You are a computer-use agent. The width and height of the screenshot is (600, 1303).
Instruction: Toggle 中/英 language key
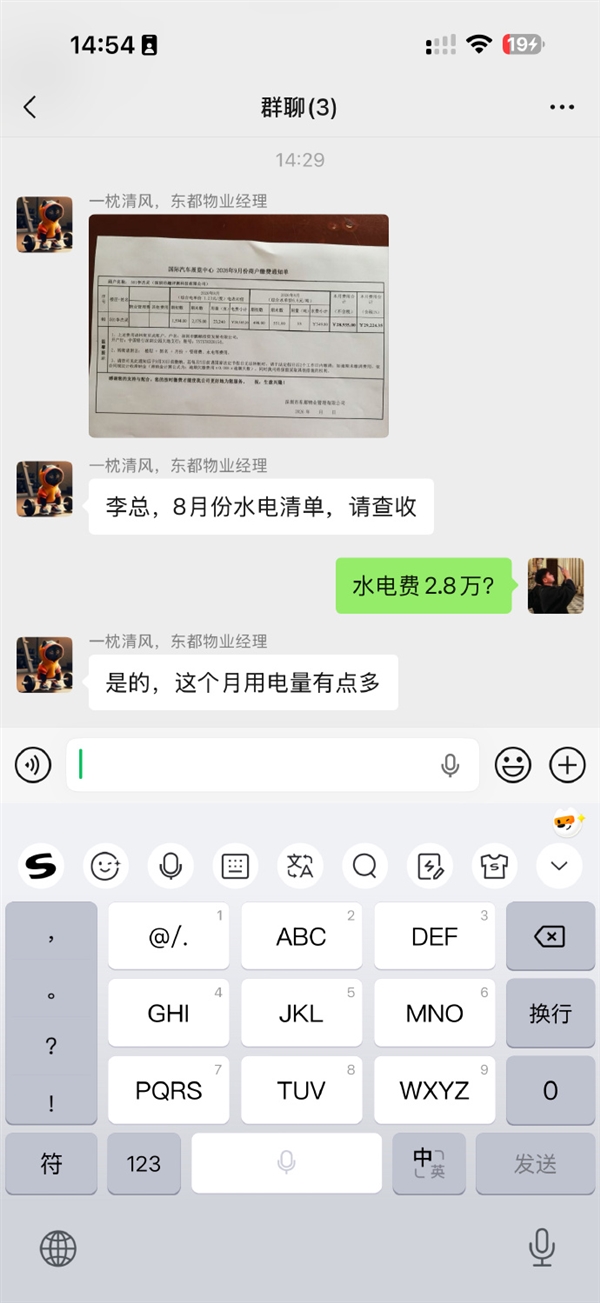[x=429, y=1164]
